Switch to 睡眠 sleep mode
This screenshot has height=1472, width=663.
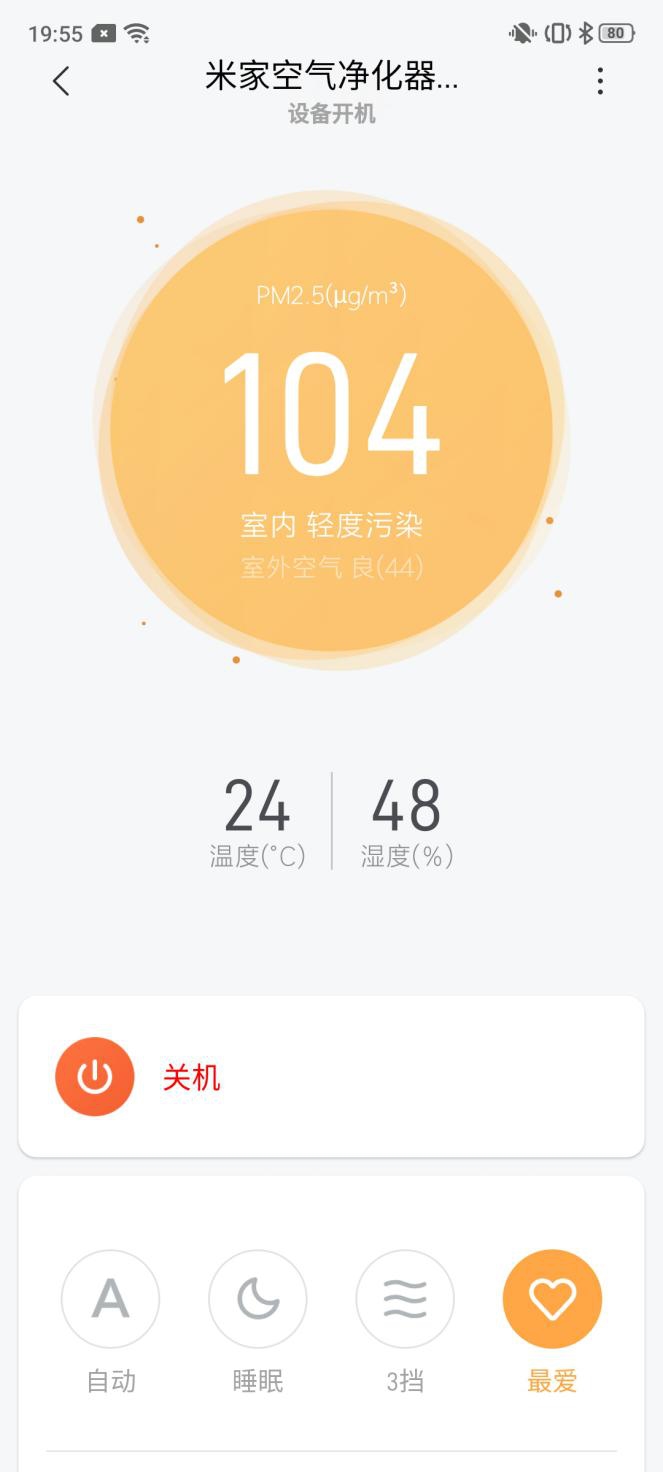click(x=258, y=1299)
